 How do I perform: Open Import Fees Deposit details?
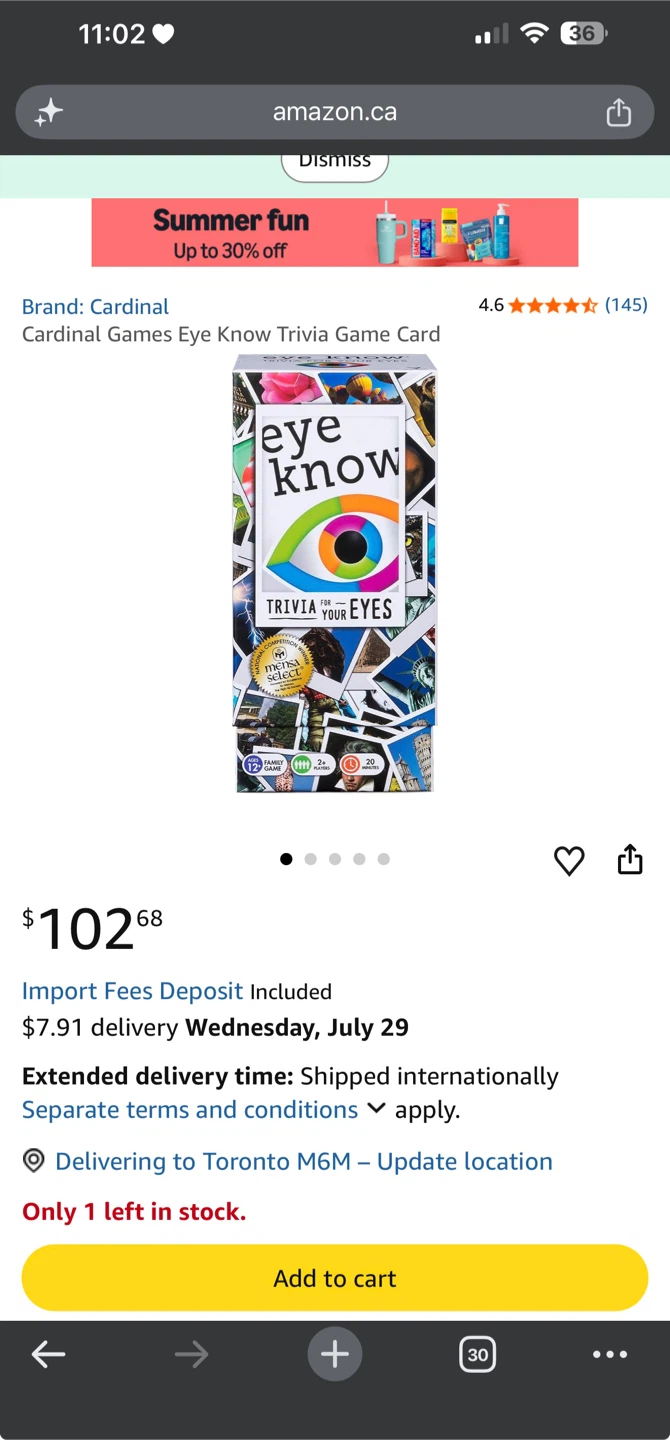pos(132,991)
